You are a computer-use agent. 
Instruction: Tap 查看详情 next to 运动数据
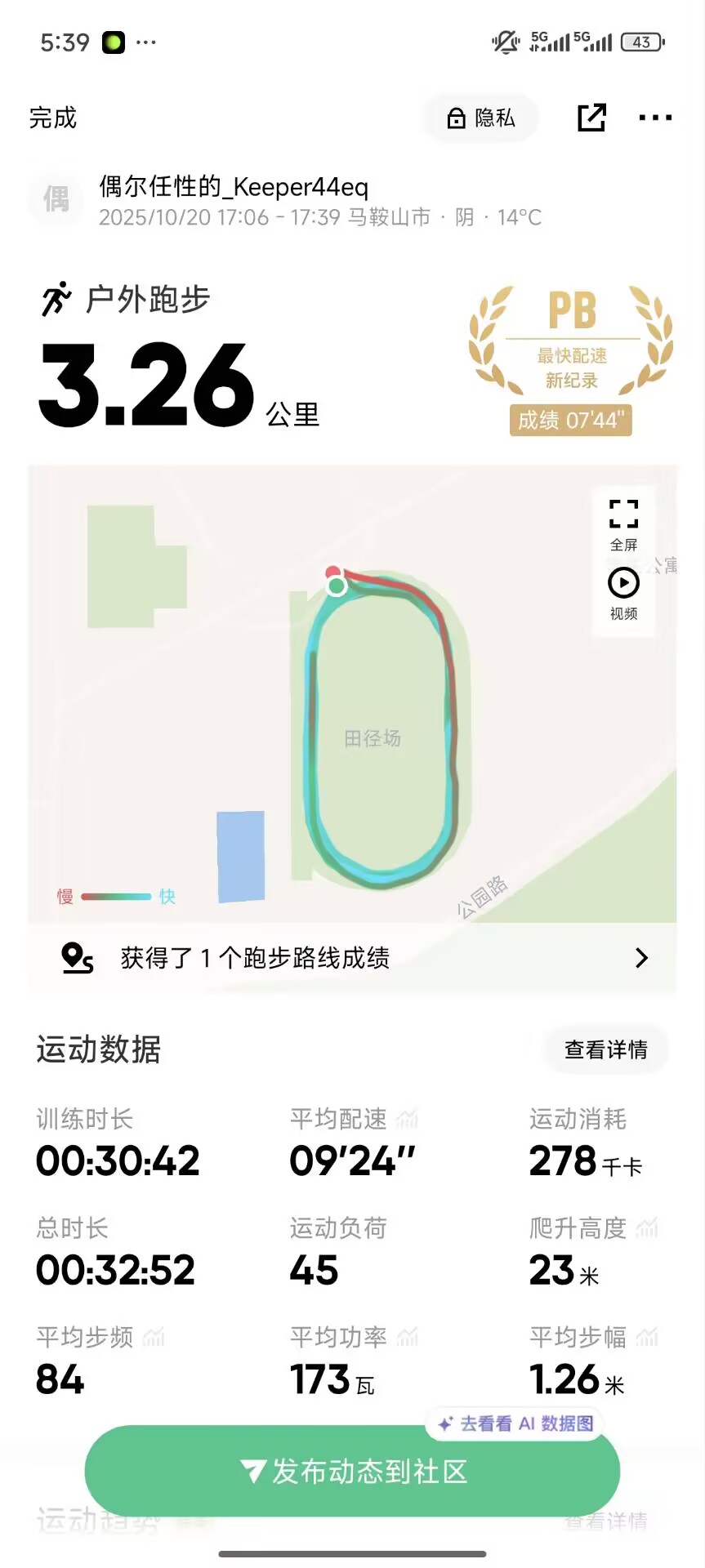tap(606, 1049)
